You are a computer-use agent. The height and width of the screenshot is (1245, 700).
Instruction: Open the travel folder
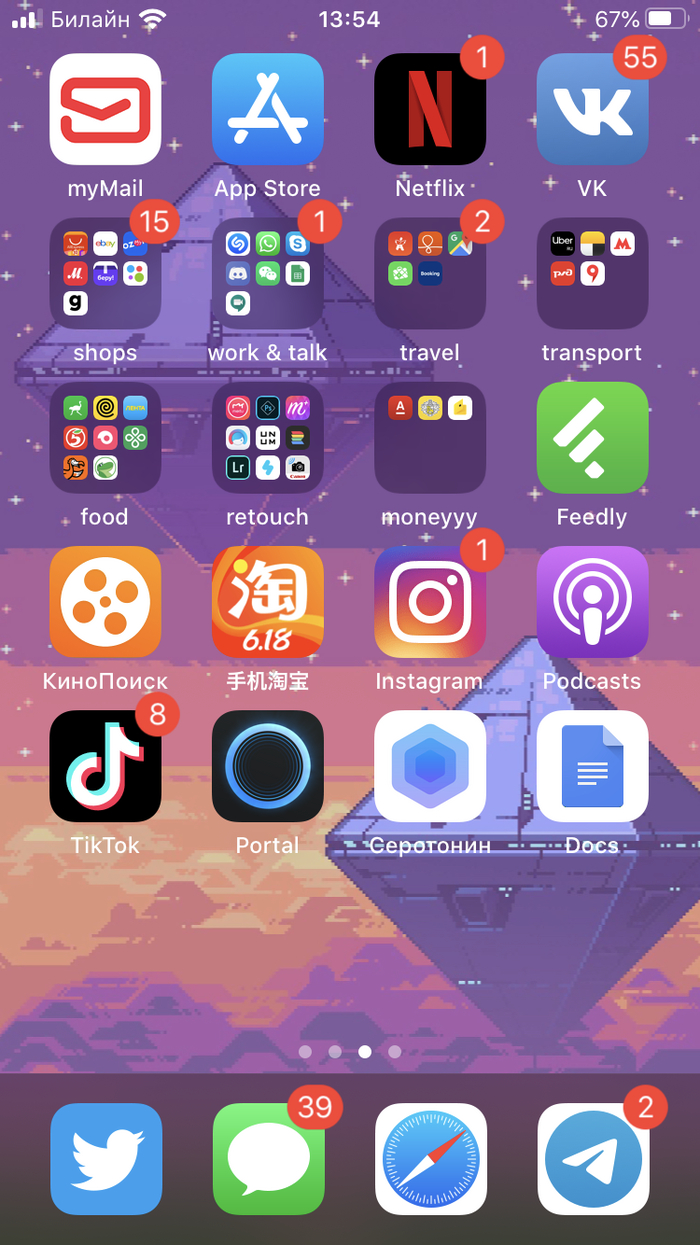tap(430, 273)
